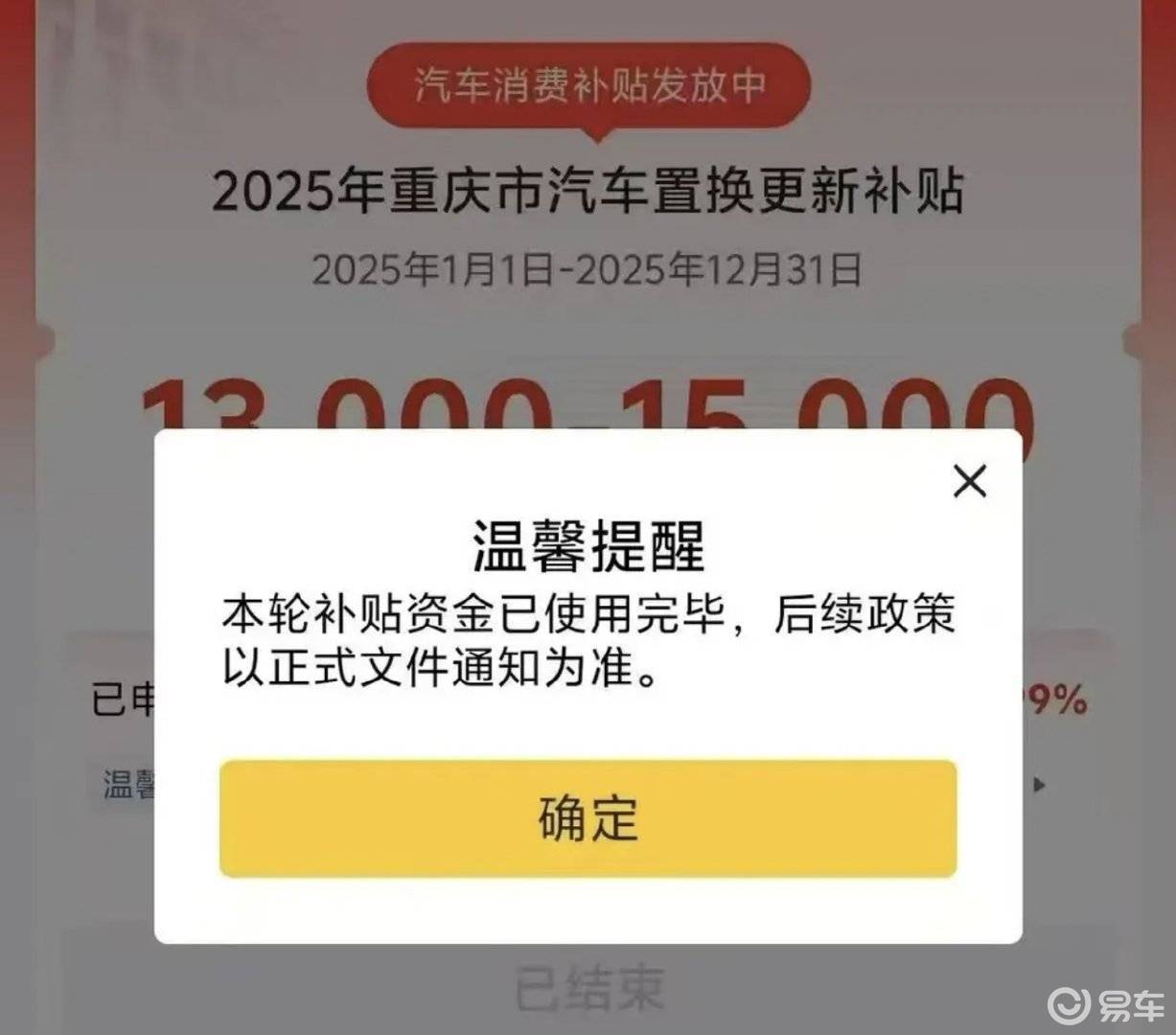
Task: Close the 温馨提醒 dialog with X
Action: (x=969, y=481)
